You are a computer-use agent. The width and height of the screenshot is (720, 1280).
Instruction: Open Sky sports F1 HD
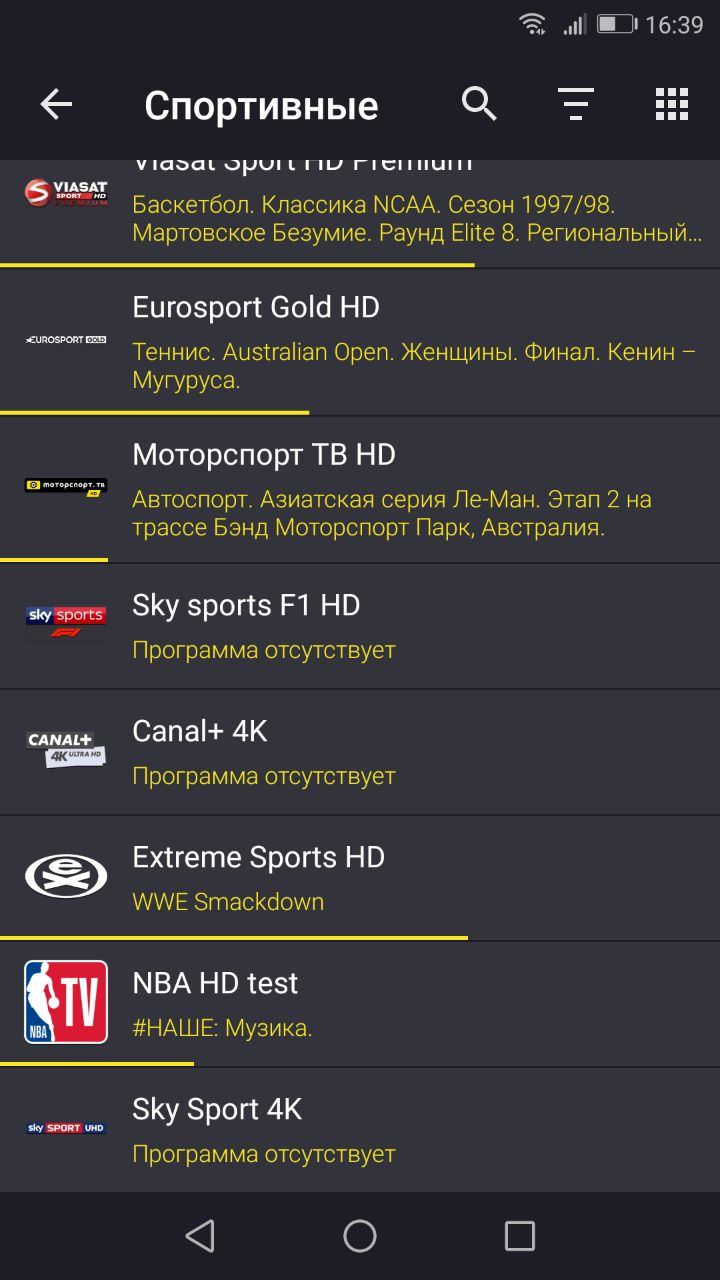coord(360,626)
